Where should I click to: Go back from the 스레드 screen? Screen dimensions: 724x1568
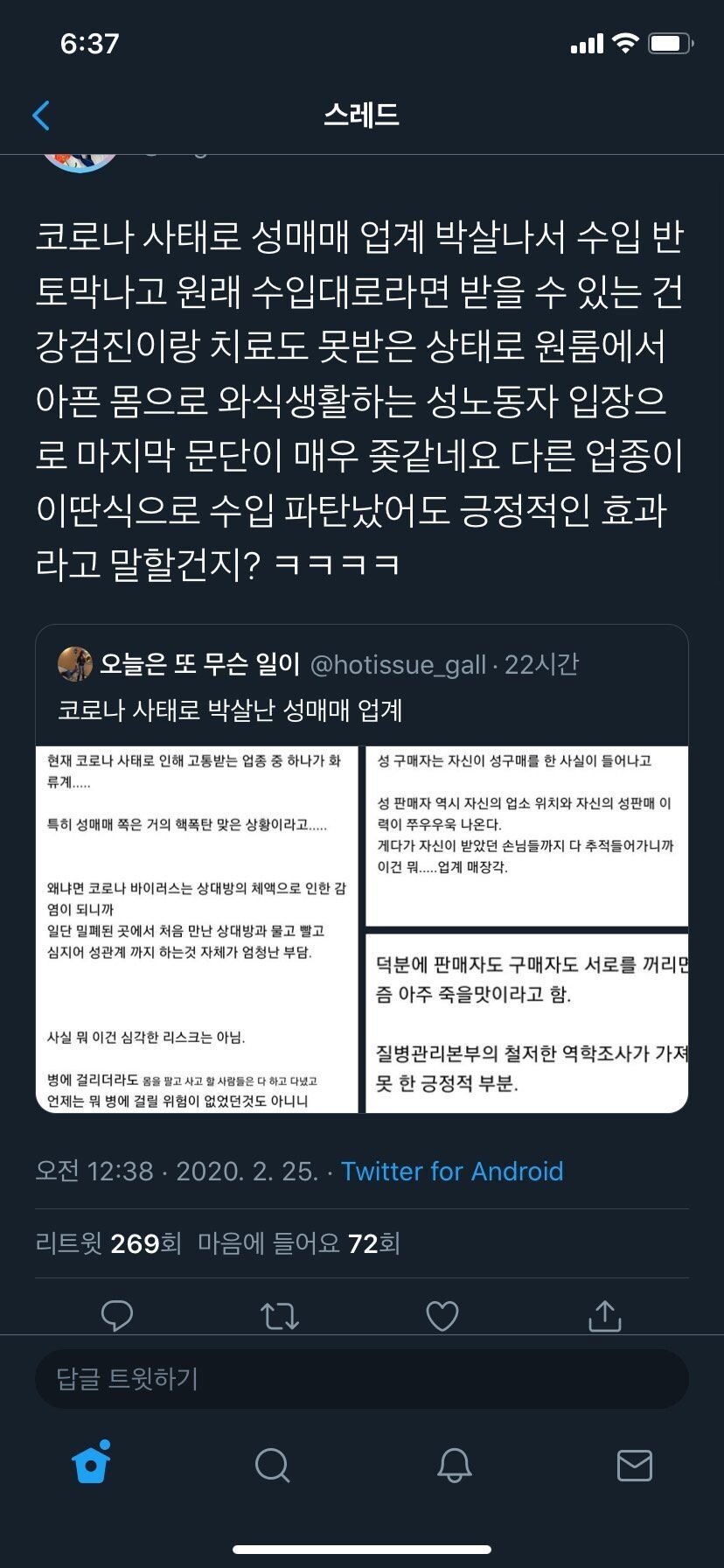pos(41,115)
